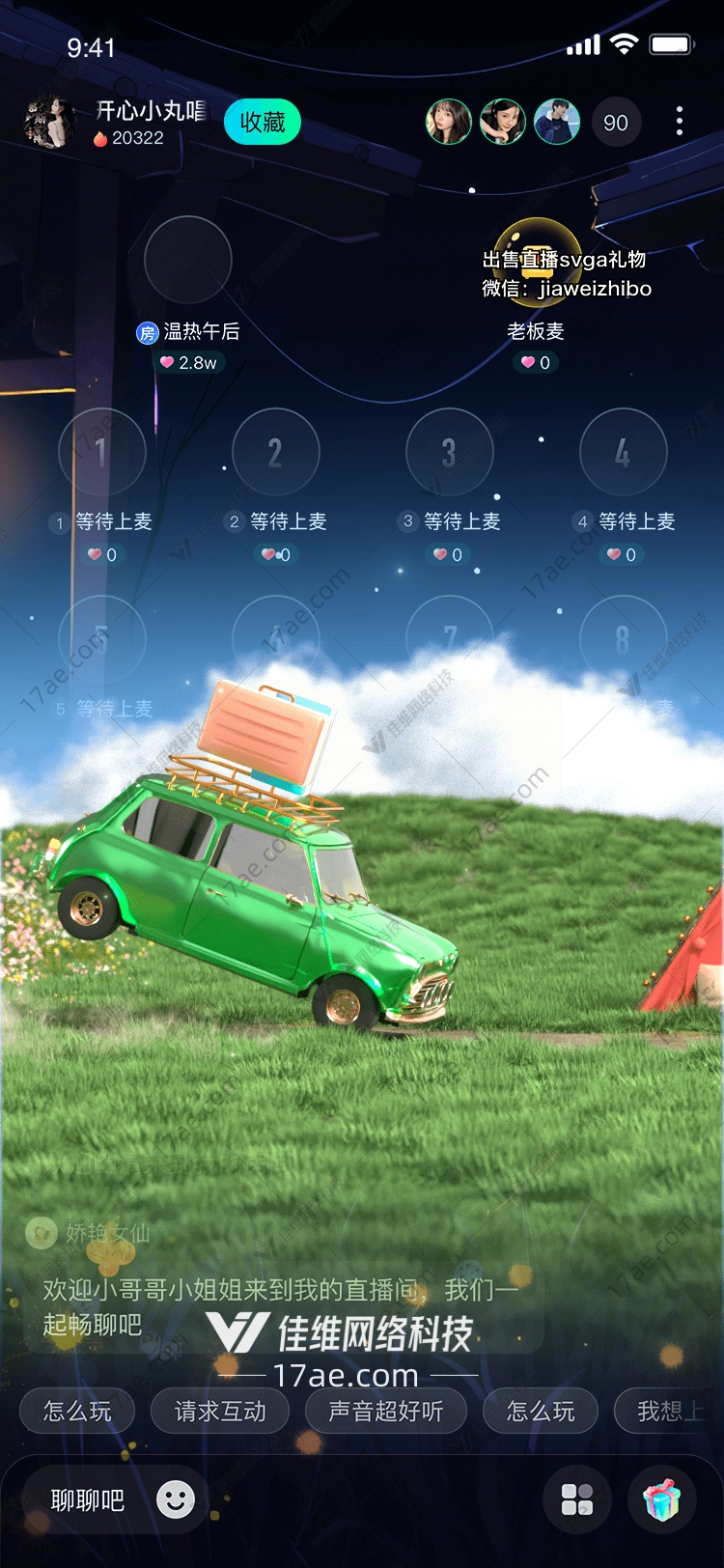The height and width of the screenshot is (1568, 724).
Task: Open the emoji smiley picker
Action: [x=176, y=1499]
